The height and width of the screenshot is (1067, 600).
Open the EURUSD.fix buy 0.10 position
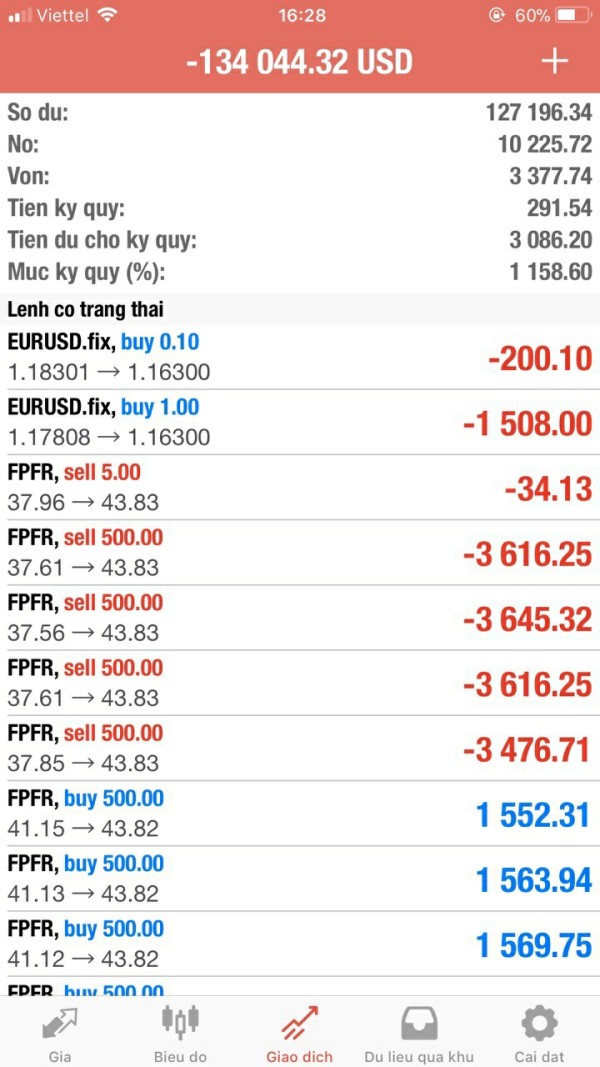pos(300,357)
